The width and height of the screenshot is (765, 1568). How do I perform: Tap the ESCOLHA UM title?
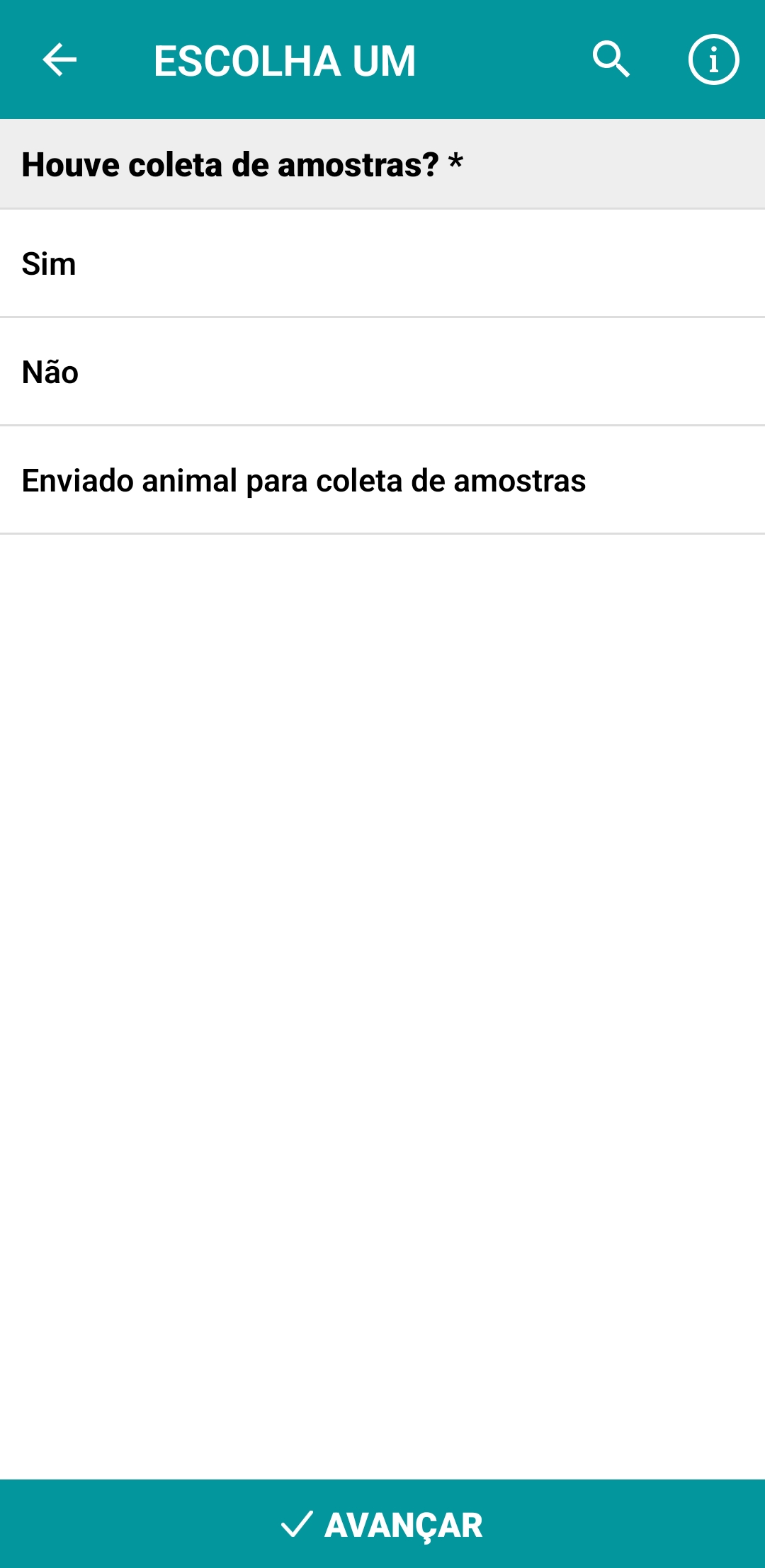coord(285,61)
